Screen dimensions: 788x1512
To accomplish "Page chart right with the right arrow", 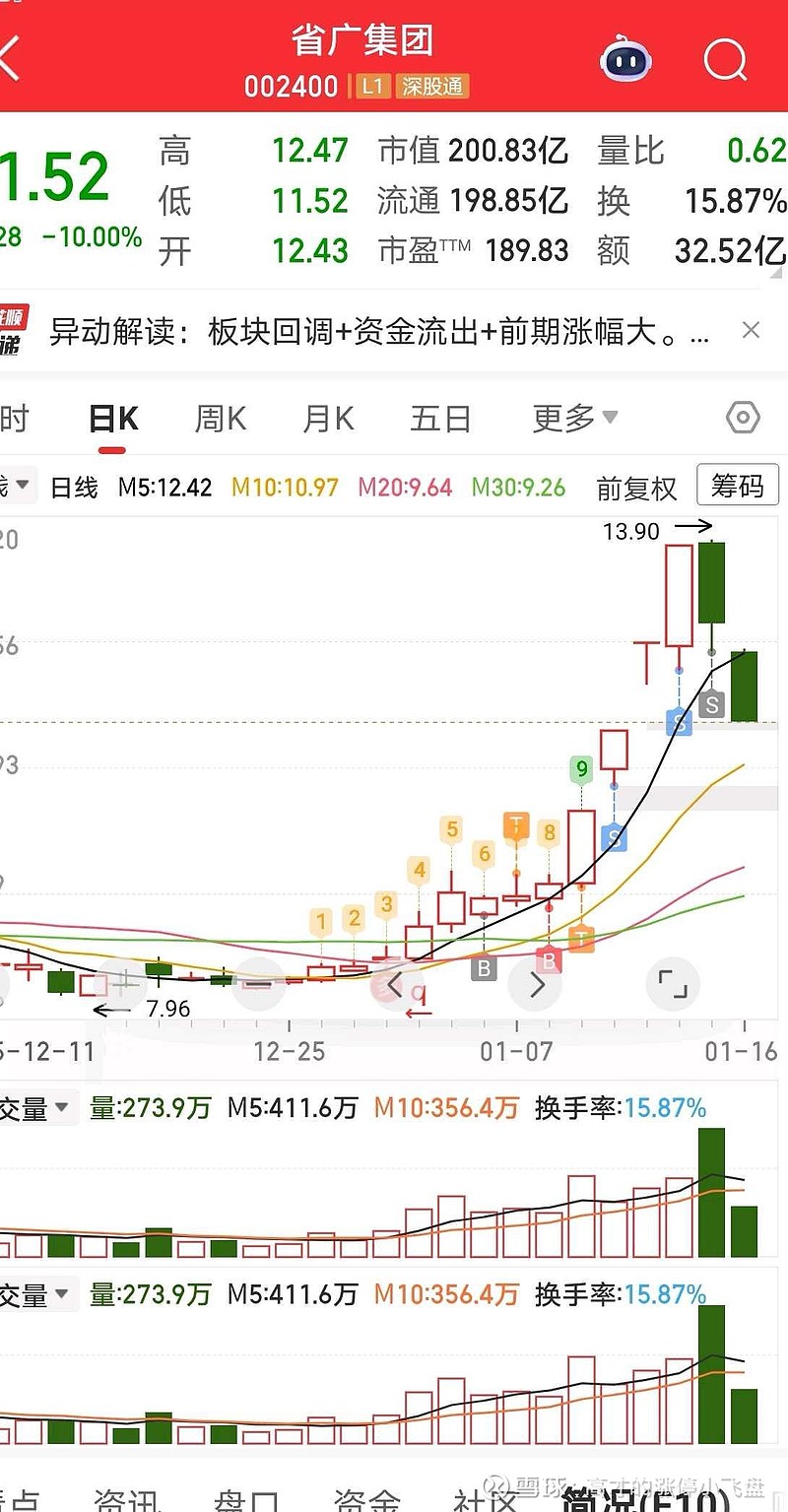I will pos(535,984).
